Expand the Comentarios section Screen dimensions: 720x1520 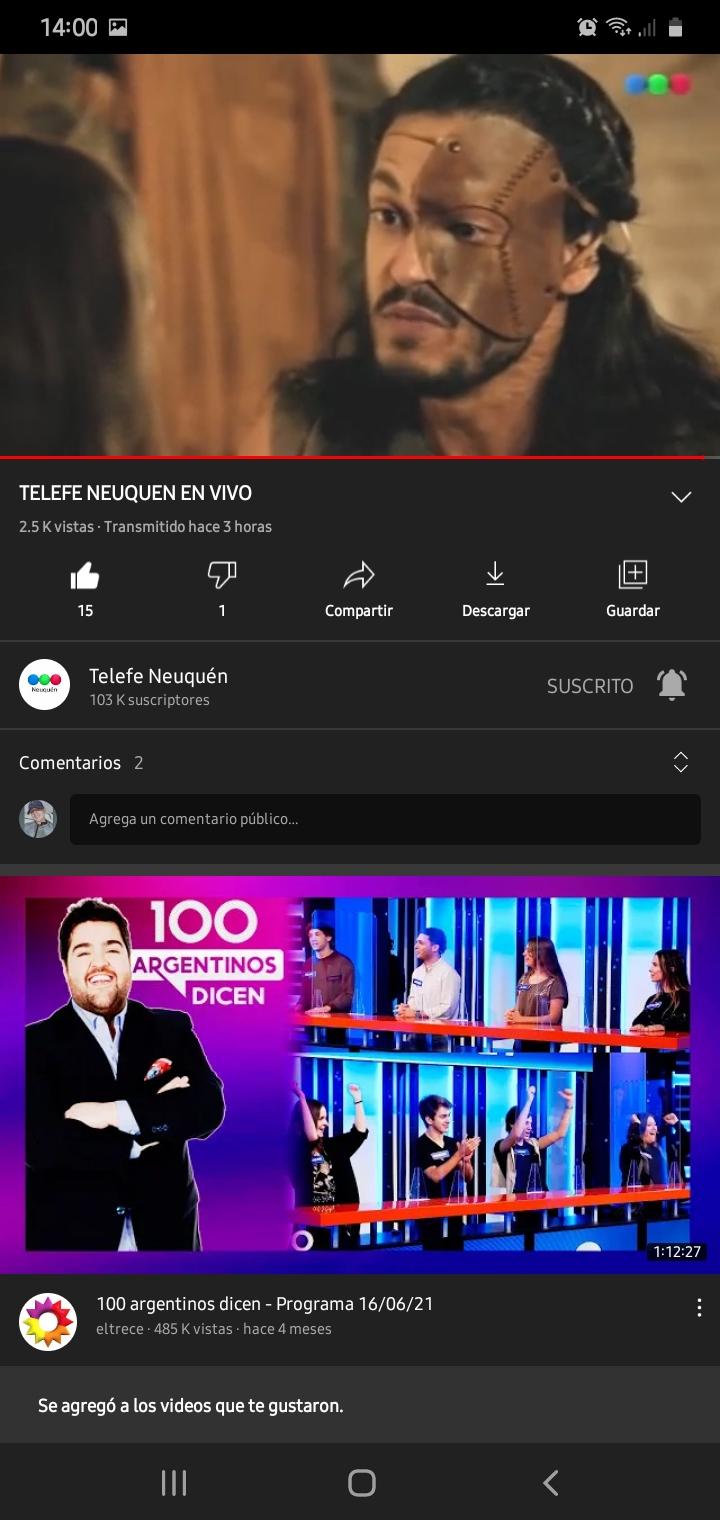coord(680,762)
